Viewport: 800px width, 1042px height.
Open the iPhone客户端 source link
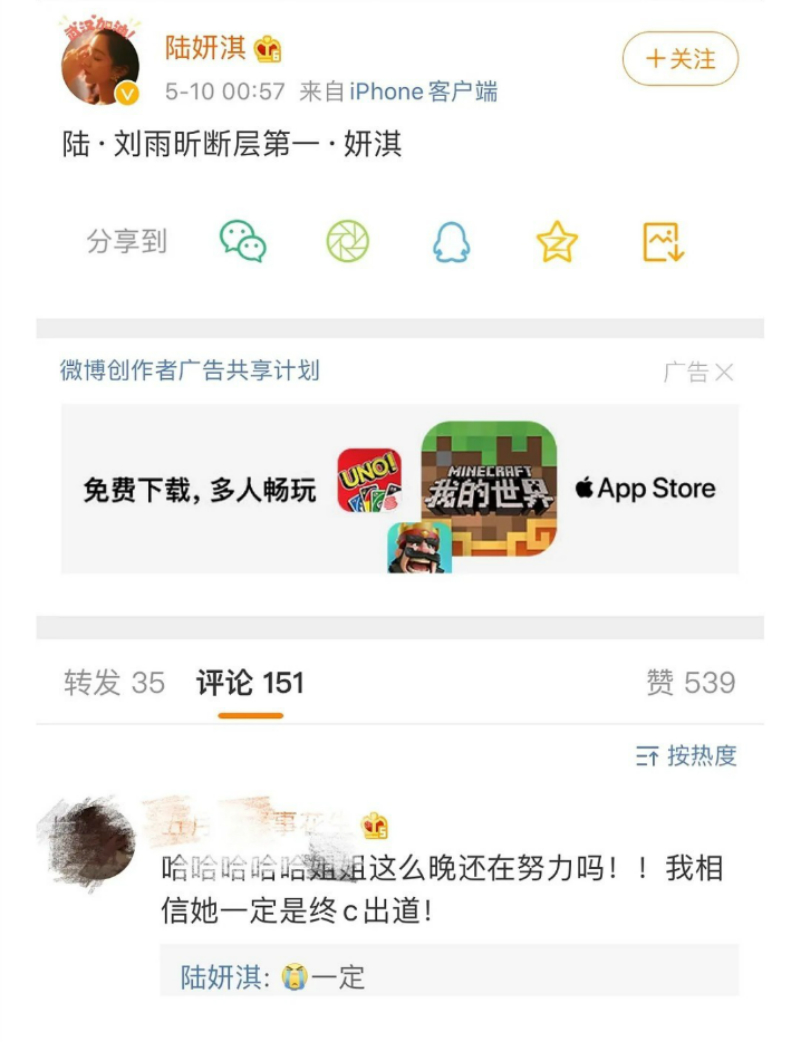coord(423,92)
